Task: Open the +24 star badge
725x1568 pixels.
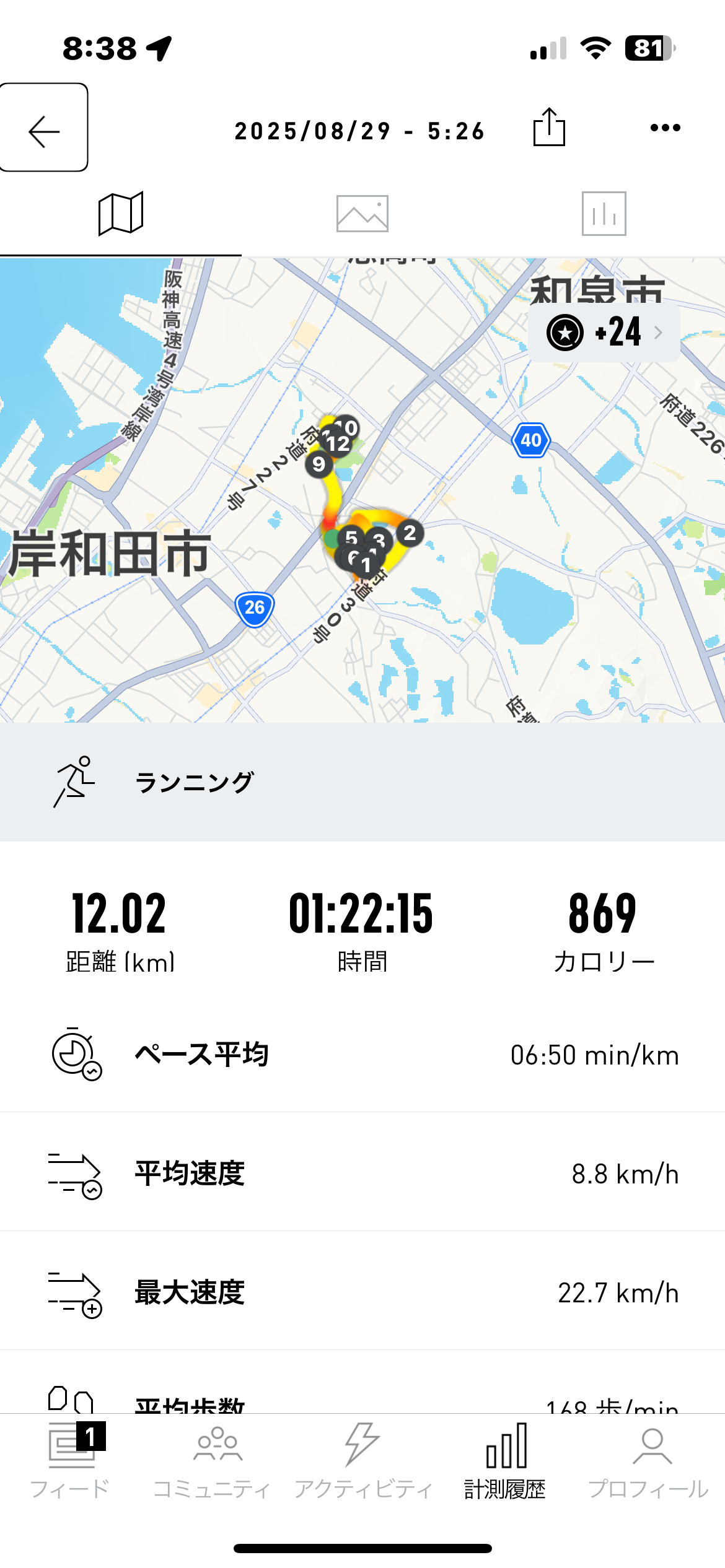Action: [x=604, y=333]
